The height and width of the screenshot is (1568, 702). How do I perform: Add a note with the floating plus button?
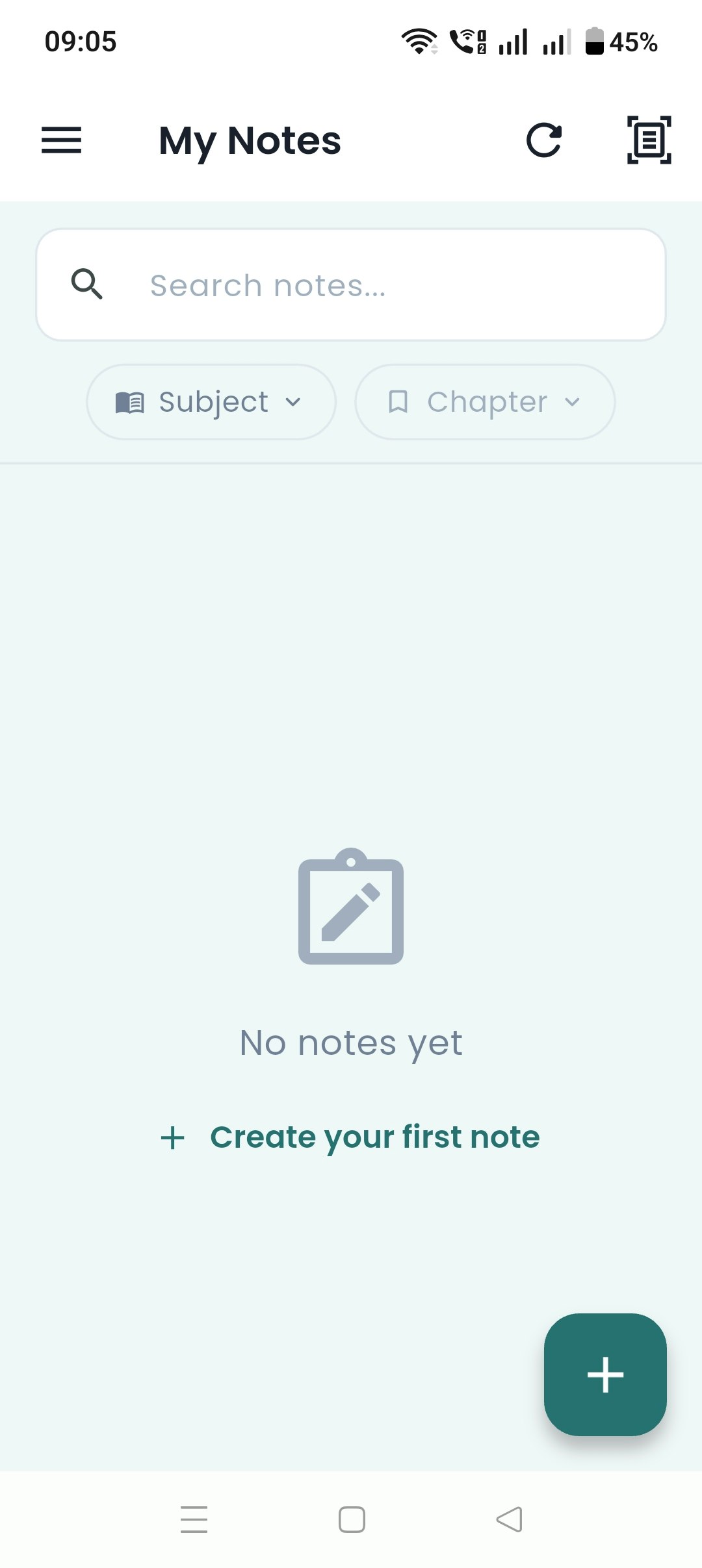pyautogui.click(x=605, y=1374)
